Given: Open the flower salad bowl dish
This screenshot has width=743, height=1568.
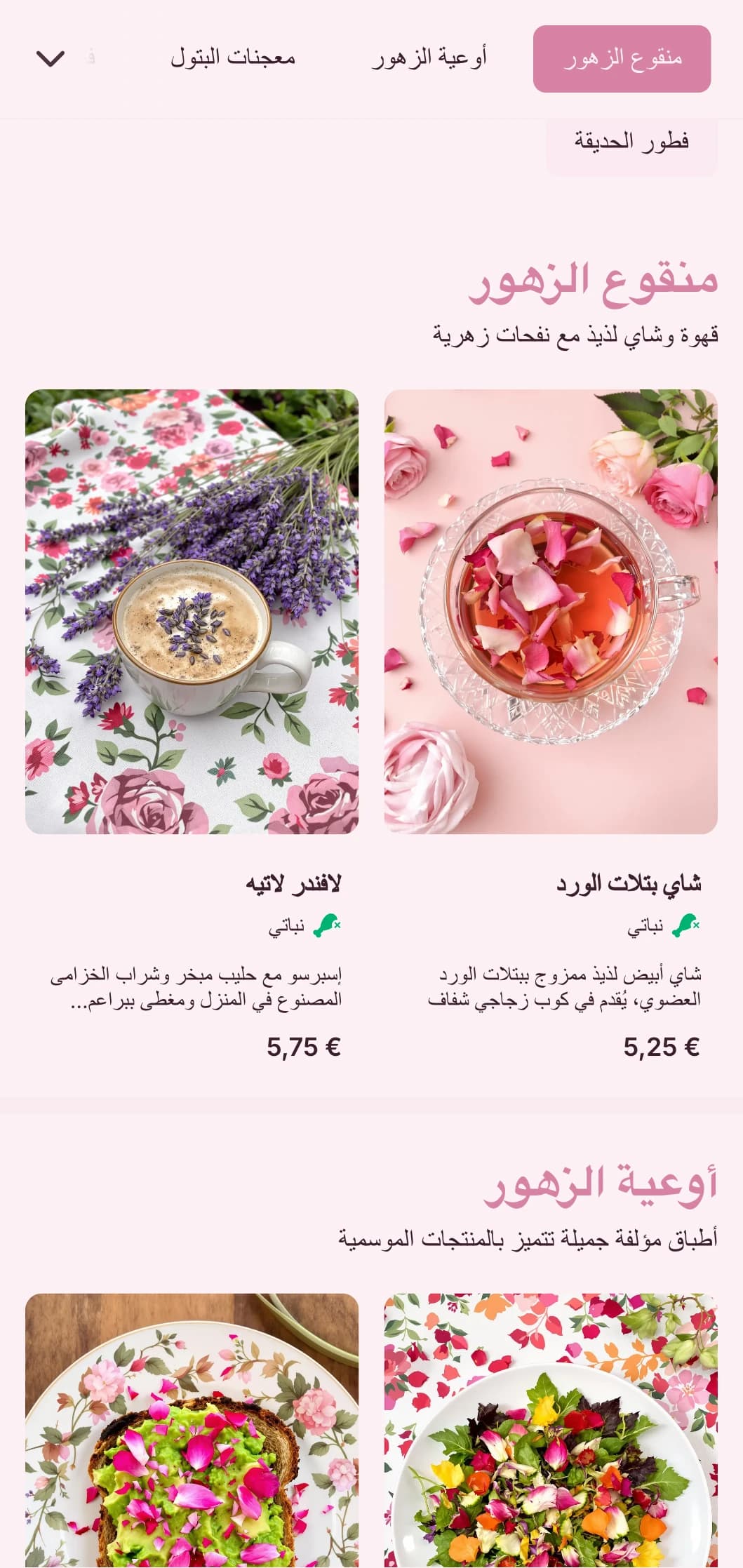Looking at the screenshot, I should [551, 1431].
